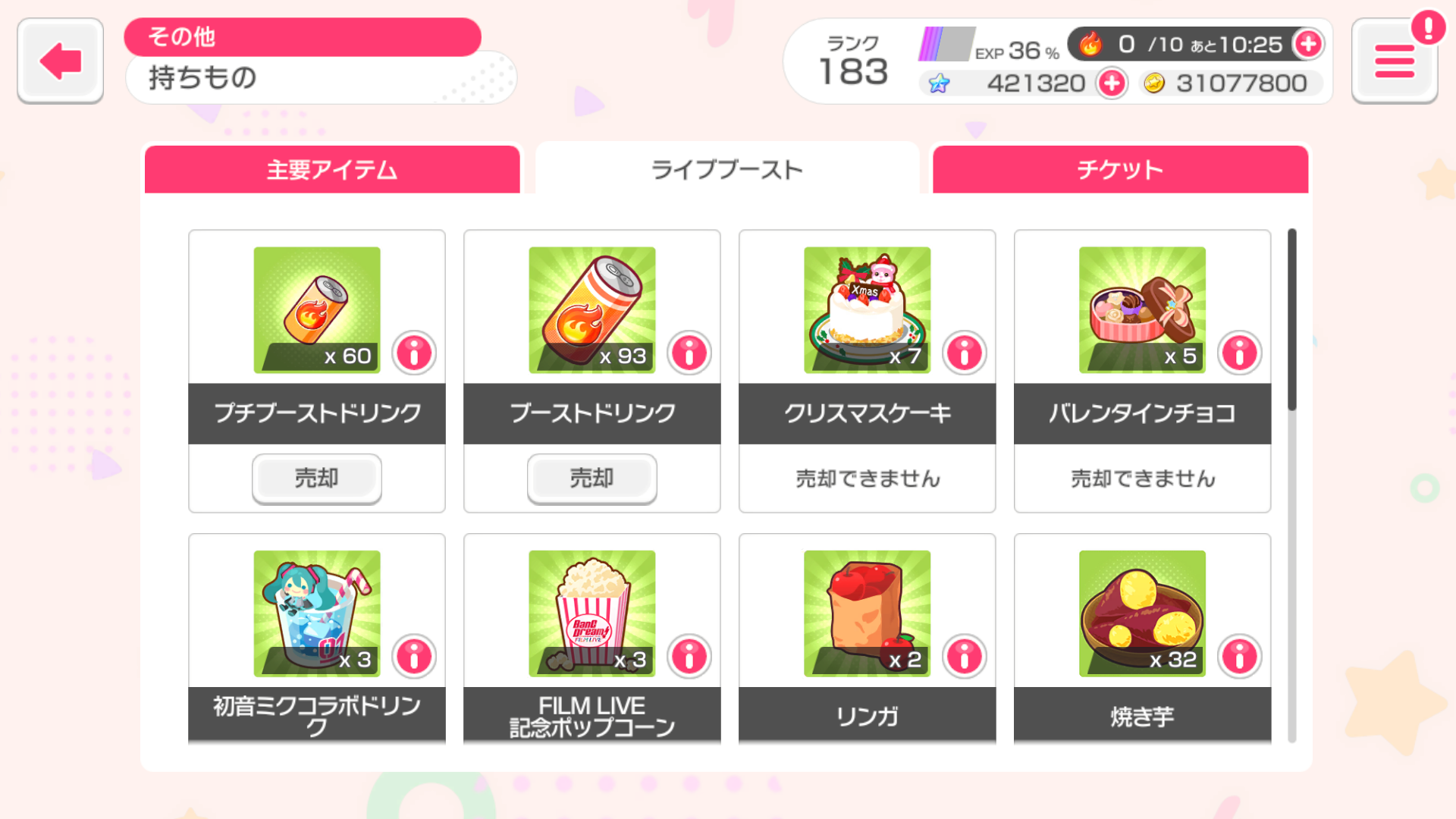
Task: Show info for クリスマスケーキ
Action: pyautogui.click(x=965, y=353)
